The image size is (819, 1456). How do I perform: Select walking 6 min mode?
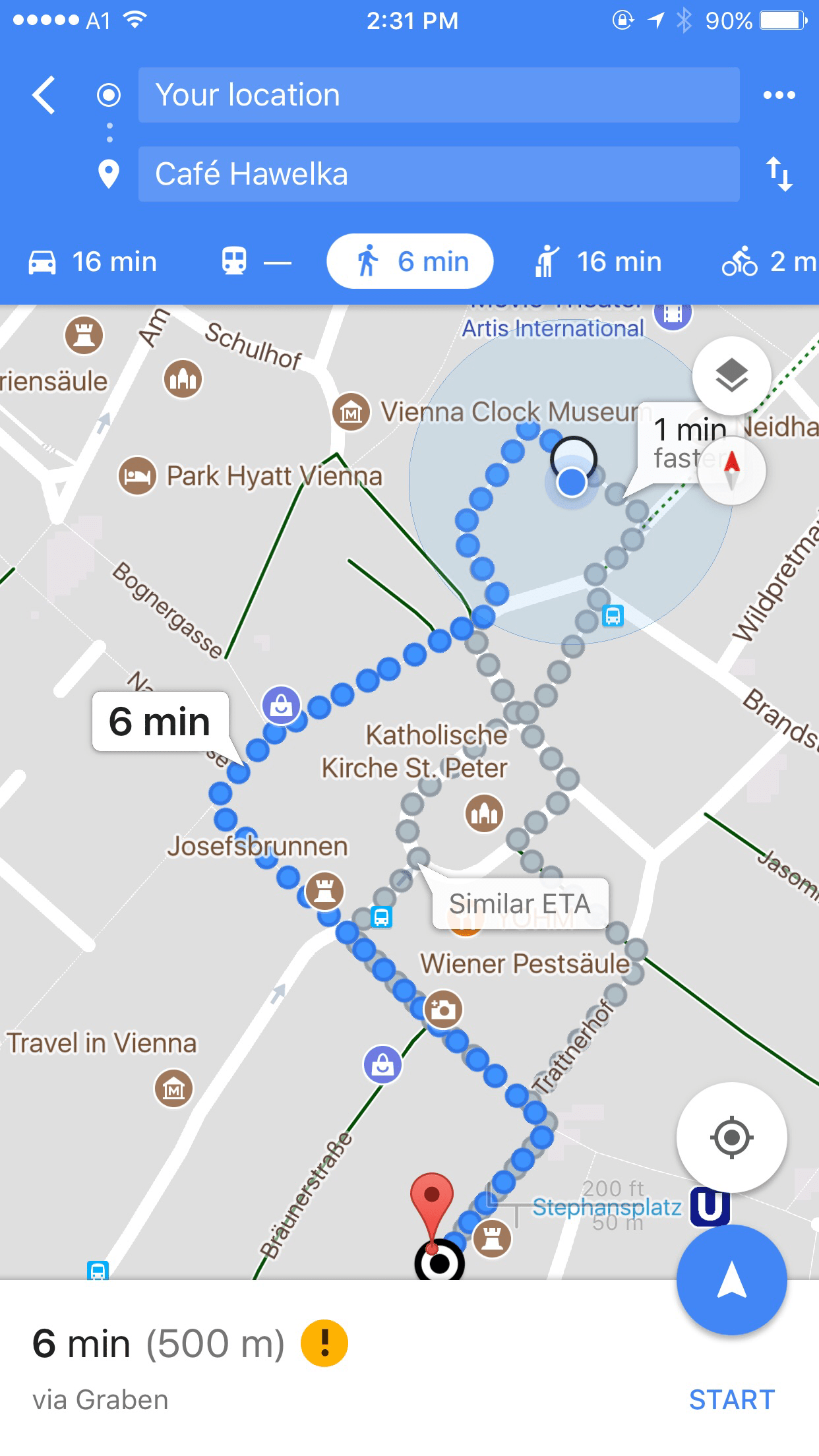point(410,262)
